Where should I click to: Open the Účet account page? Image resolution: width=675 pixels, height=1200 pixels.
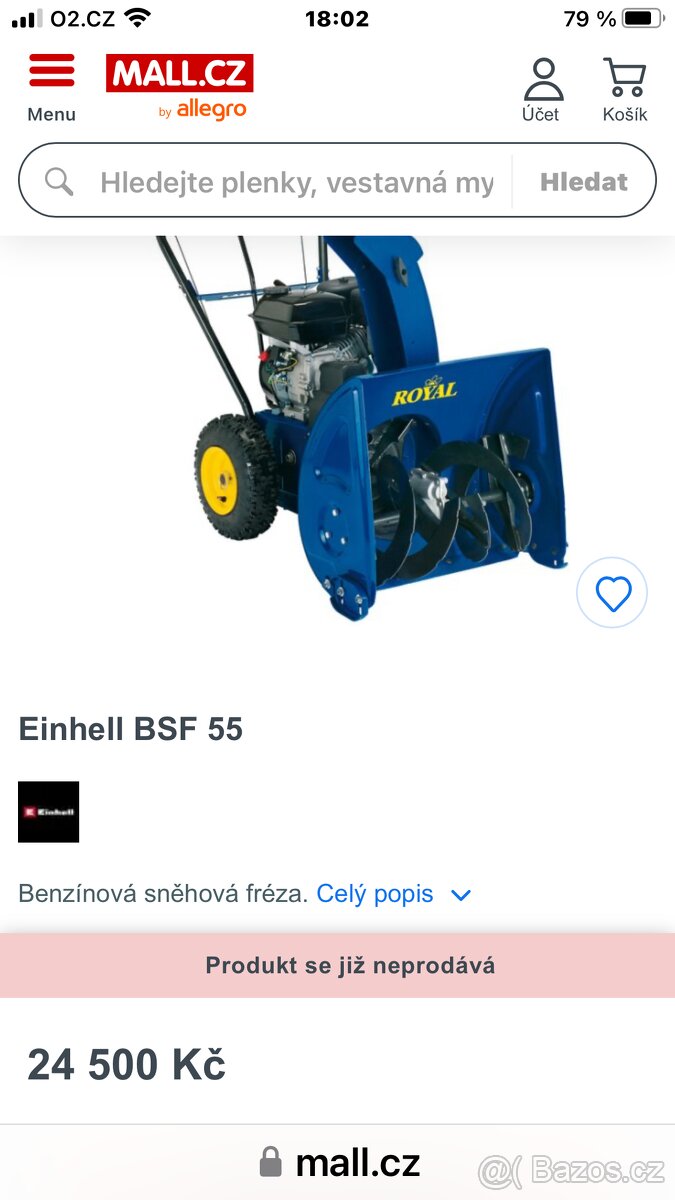coord(542,90)
